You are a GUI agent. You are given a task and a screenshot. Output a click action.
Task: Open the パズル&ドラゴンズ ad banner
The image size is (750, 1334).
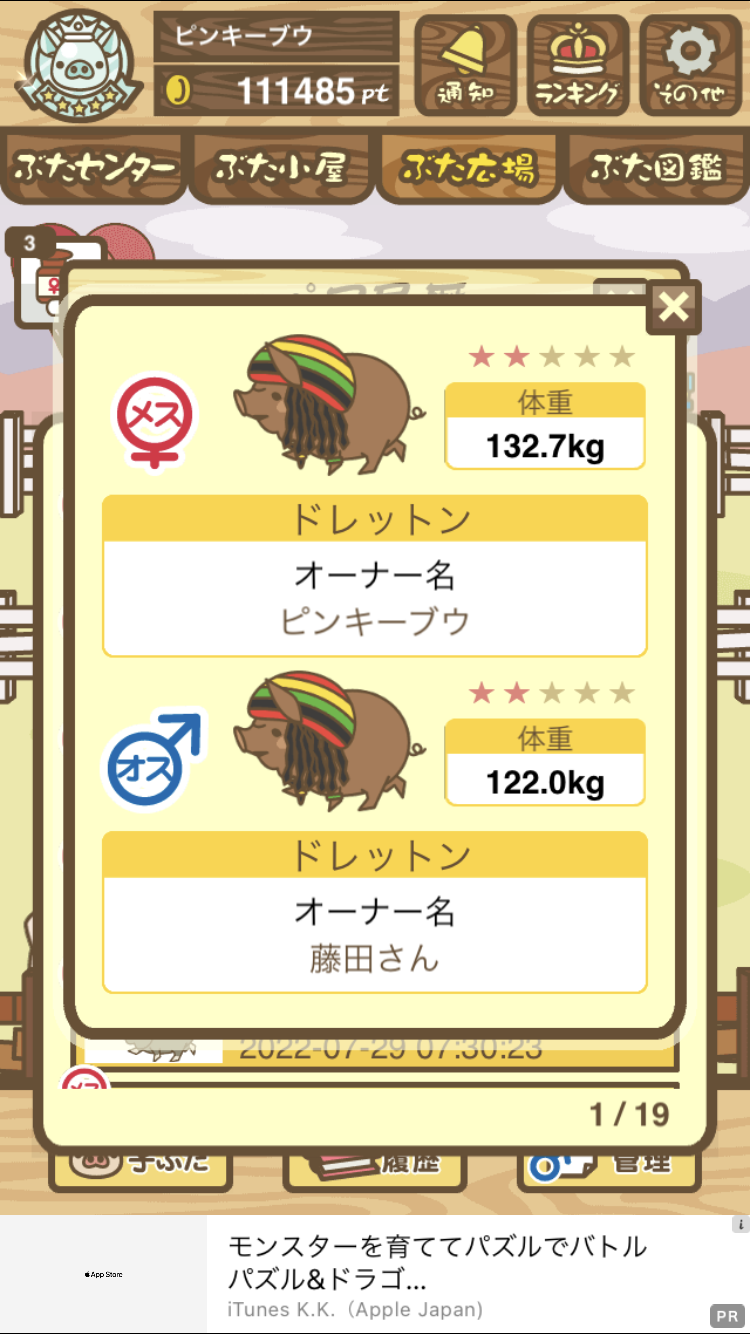click(375, 1274)
